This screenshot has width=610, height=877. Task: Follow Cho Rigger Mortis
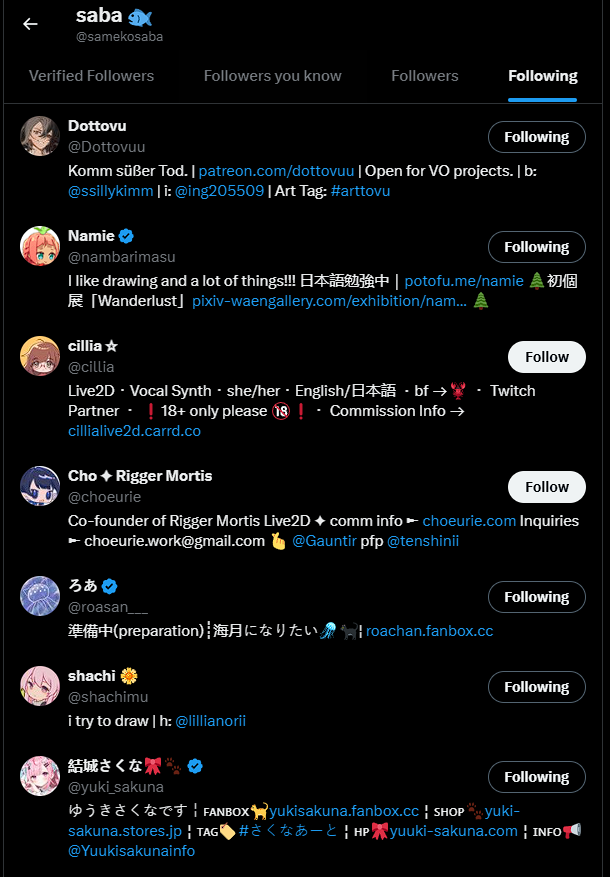click(x=546, y=487)
